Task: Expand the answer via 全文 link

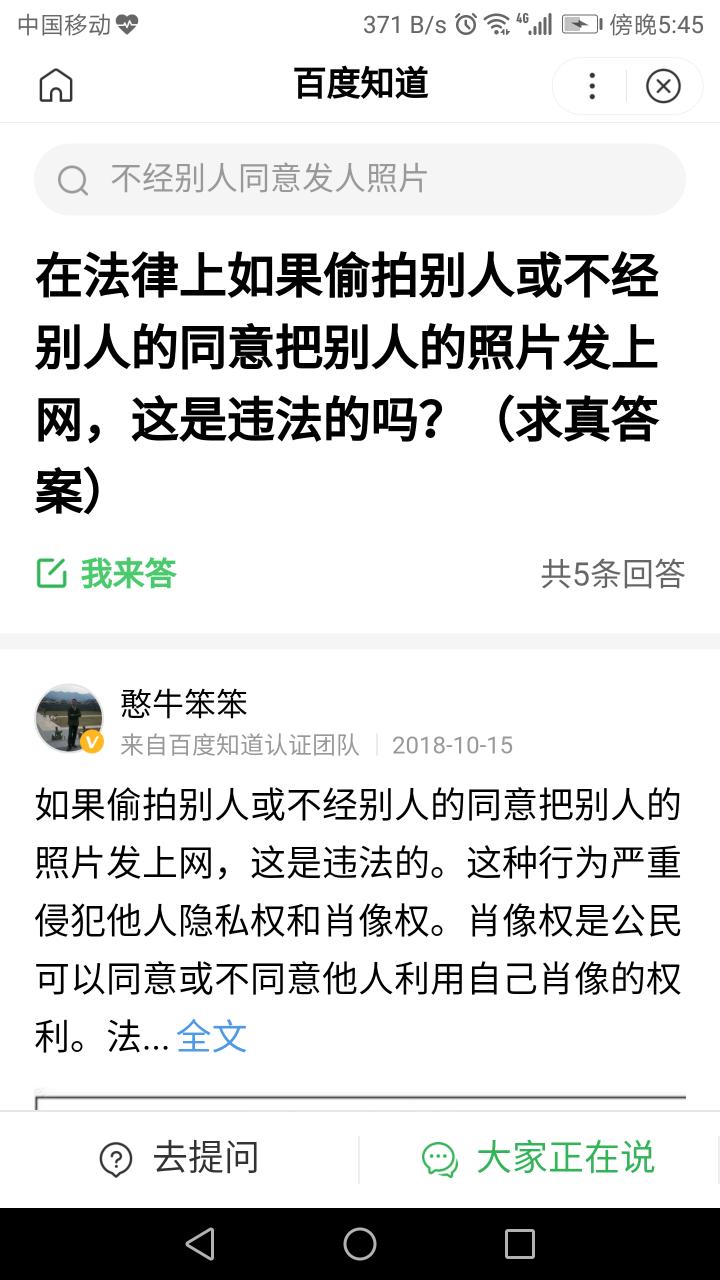Action: (x=211, y=1036)
